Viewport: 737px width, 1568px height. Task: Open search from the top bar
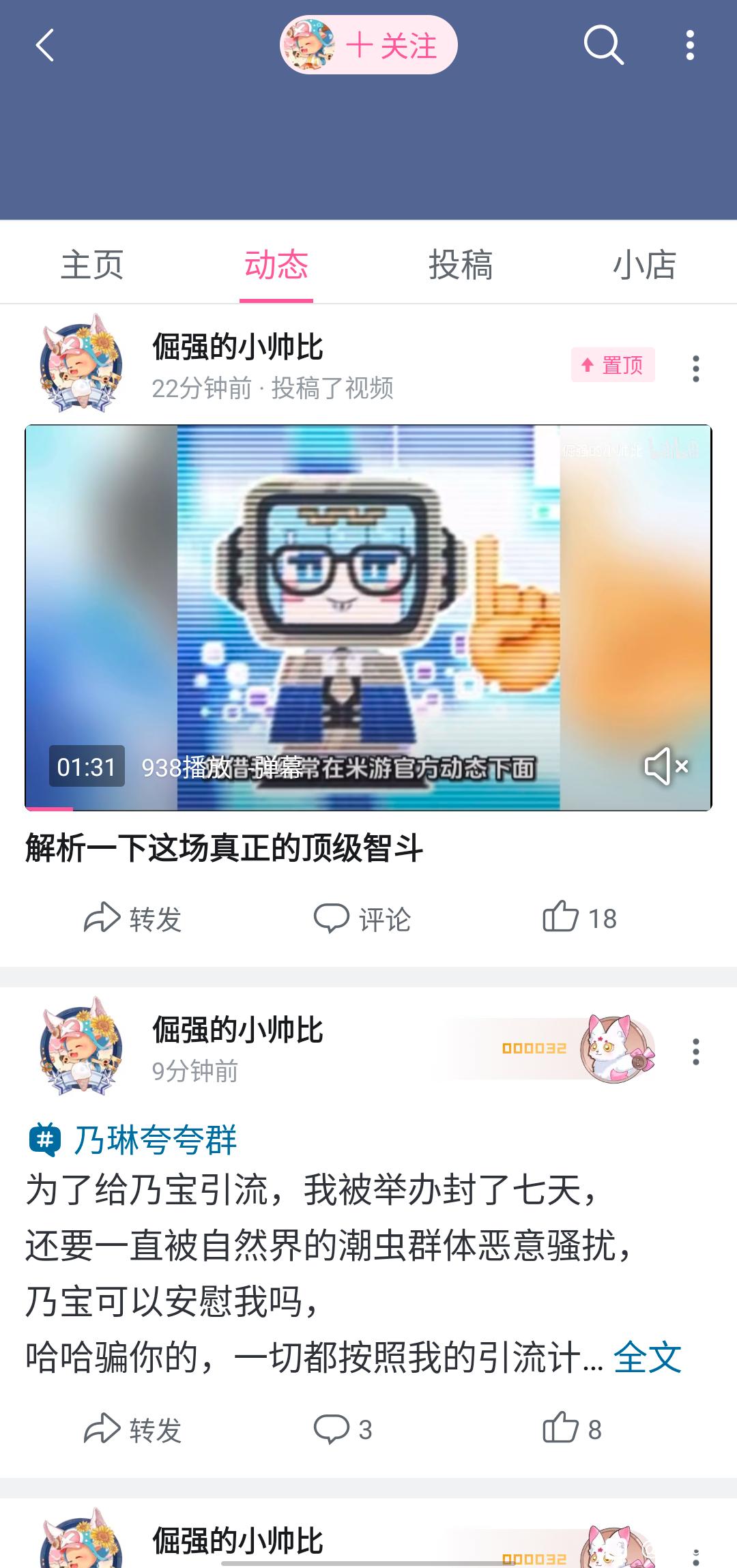coord(603,46)
